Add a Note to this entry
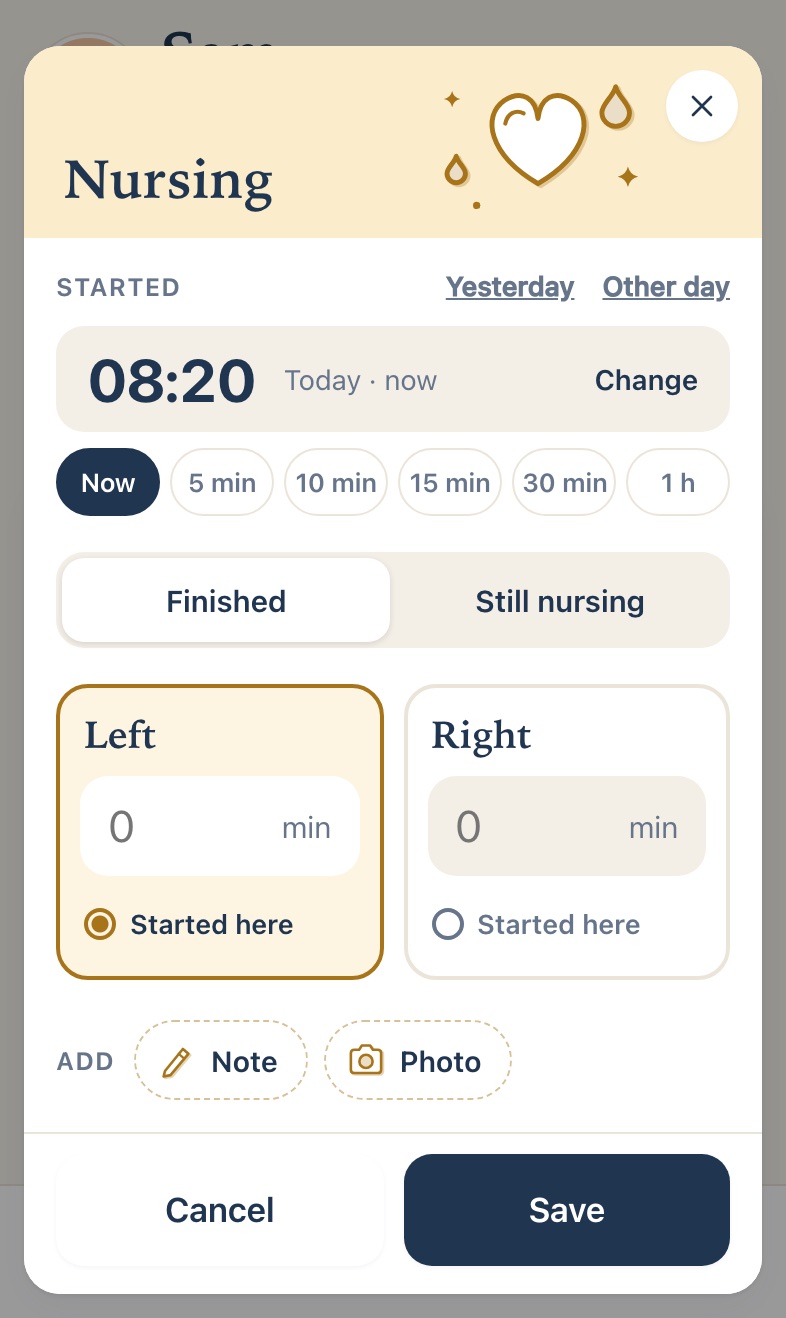Screen dimensions: 786x1318 point(221,1061)
